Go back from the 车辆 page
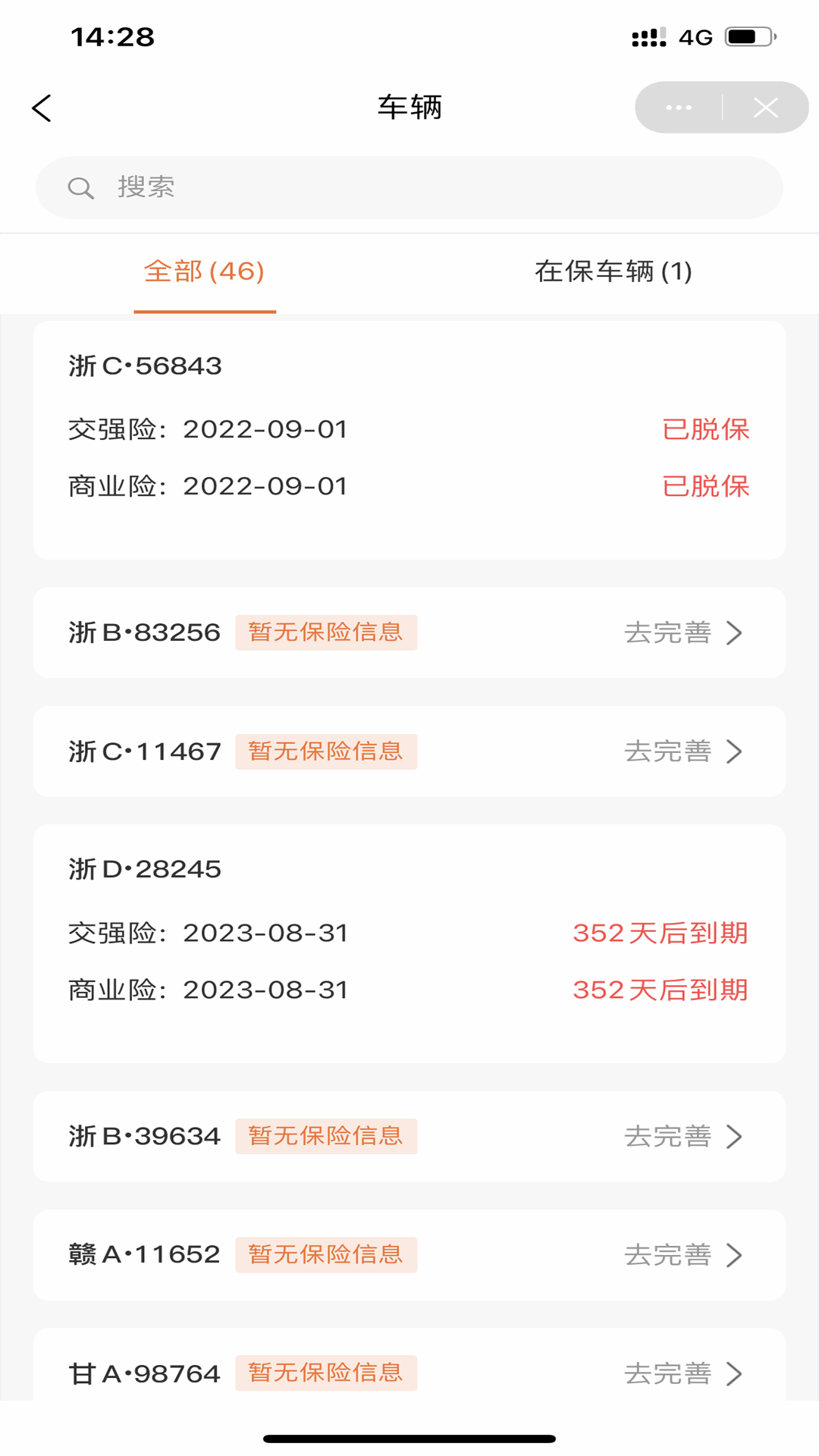 42,108
